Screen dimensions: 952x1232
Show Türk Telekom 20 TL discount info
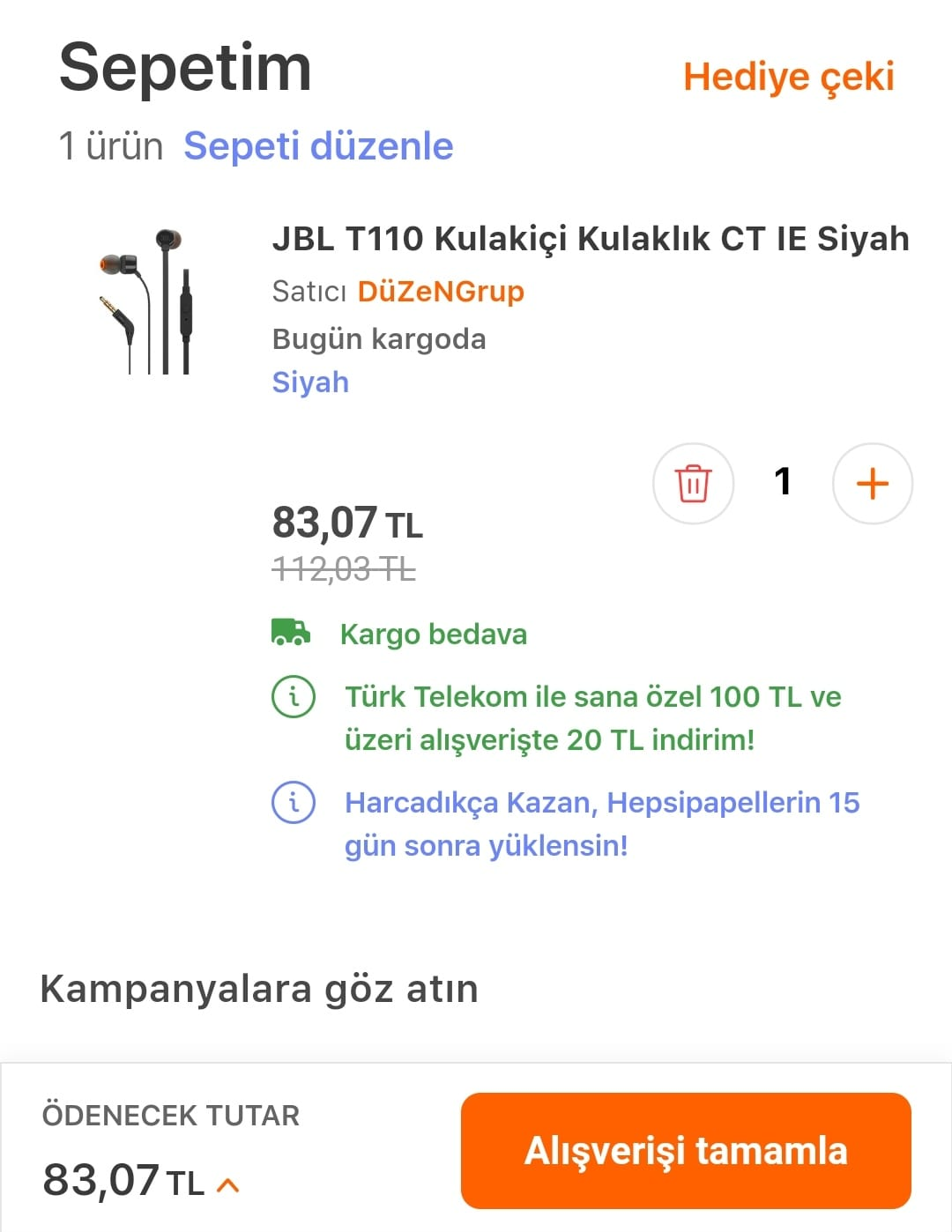294,697
